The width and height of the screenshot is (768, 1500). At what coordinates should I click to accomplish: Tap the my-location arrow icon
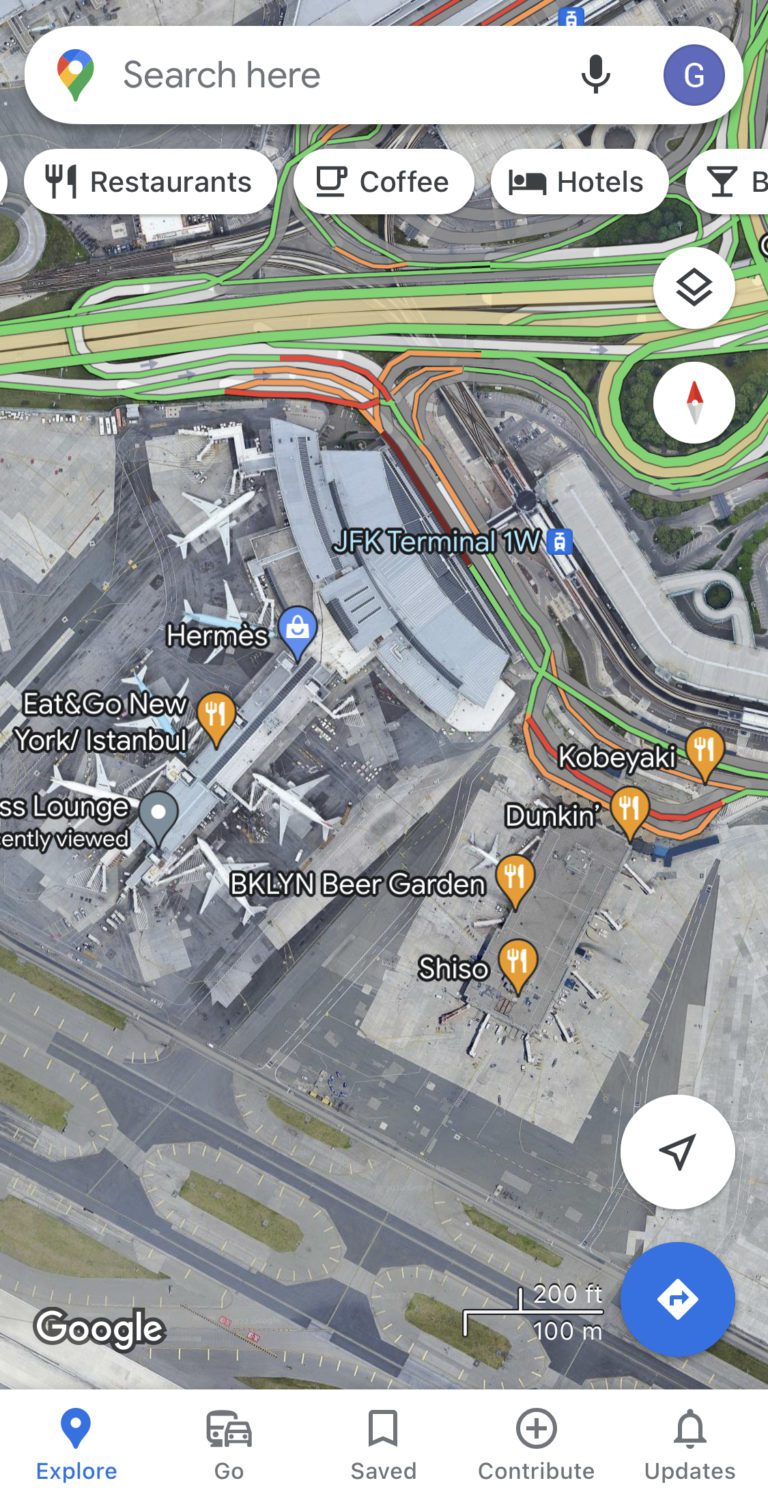pos(677,1151)
